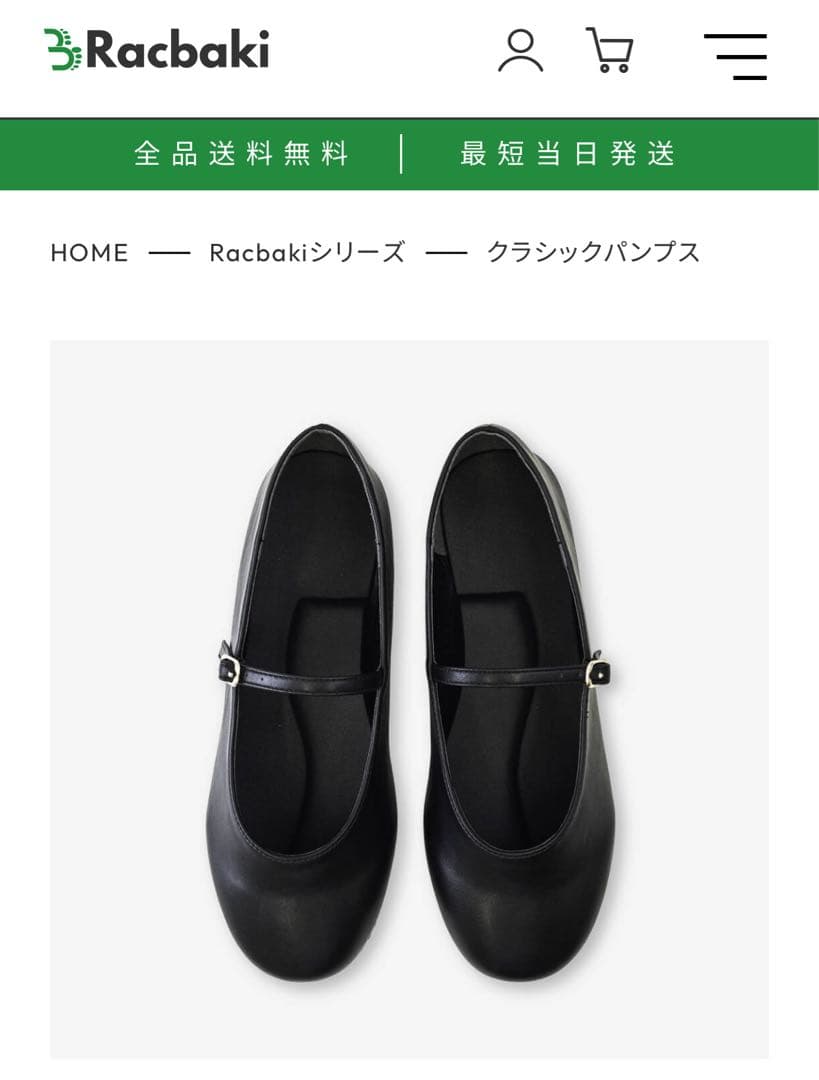Select the green Racbaki brand mark
819x1080 pixels.
pos(62,49)
